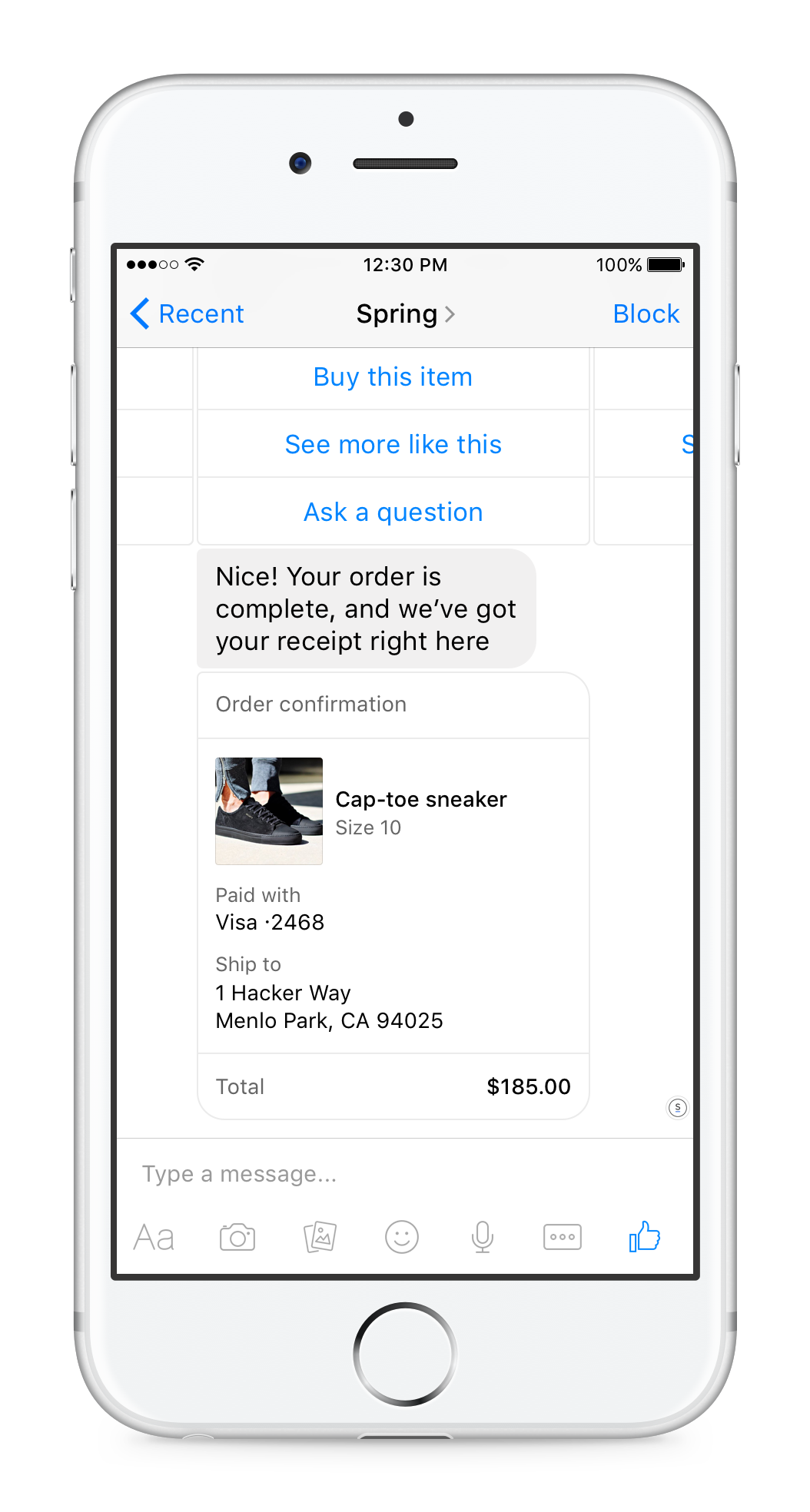Open the photo gallery picker
This screenshot has height=1512, width=810.
click(x=320, y=1237)
